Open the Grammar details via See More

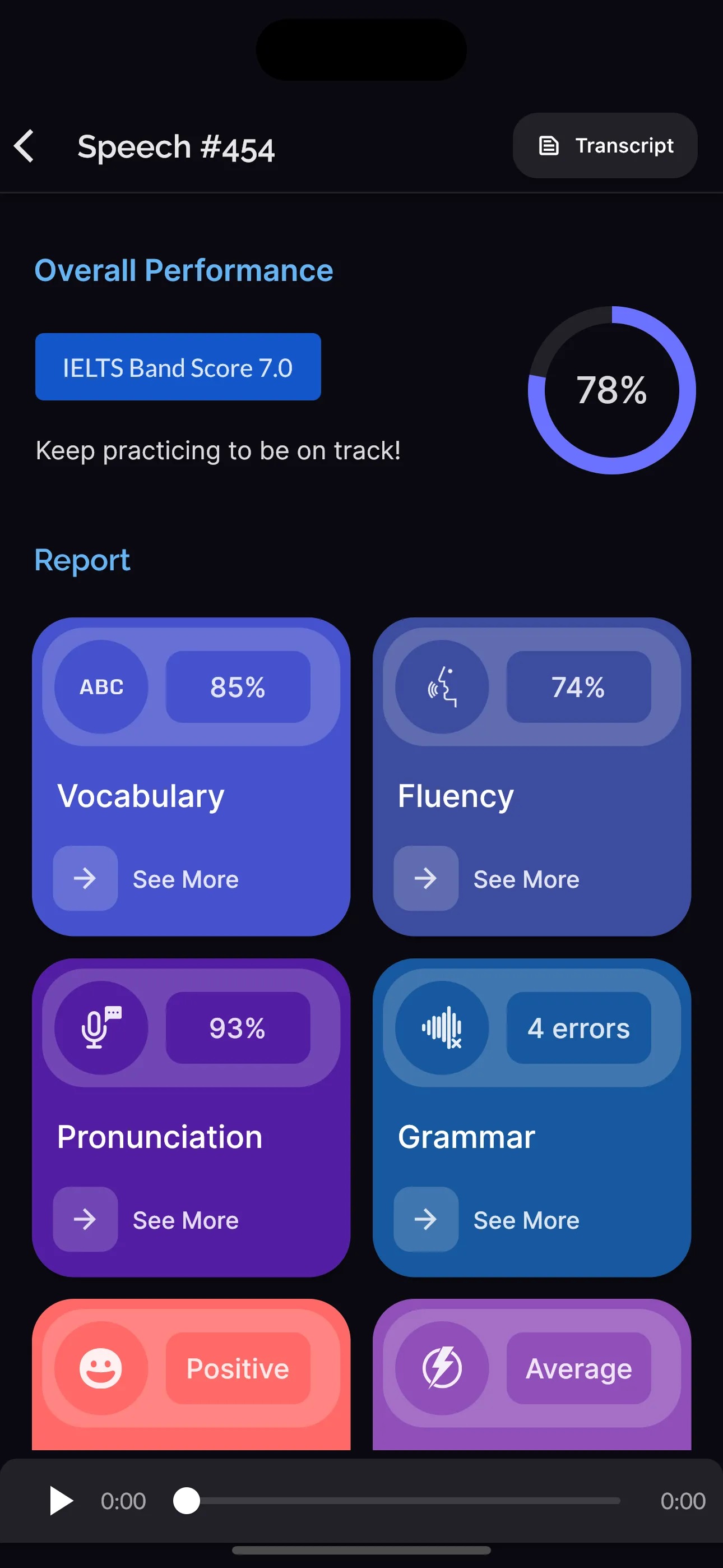526,1220
